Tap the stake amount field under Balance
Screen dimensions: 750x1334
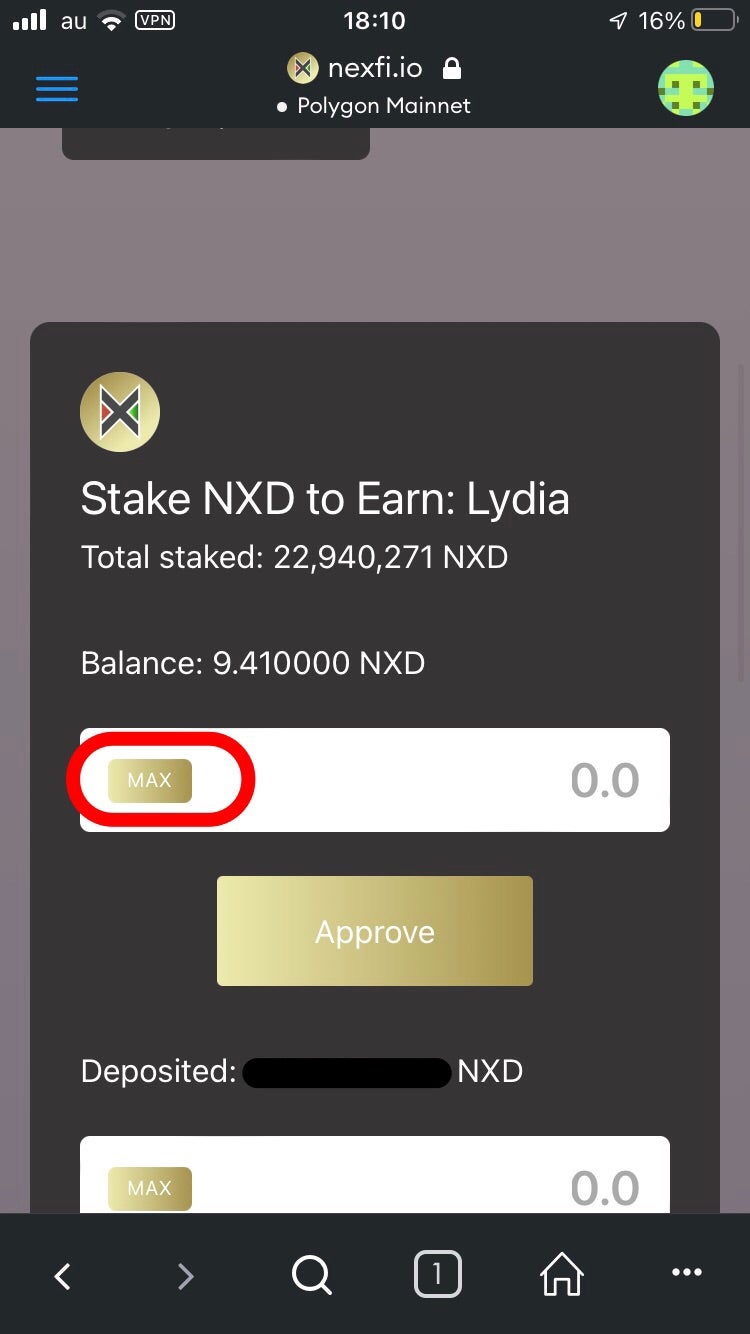tap(375, 780)
